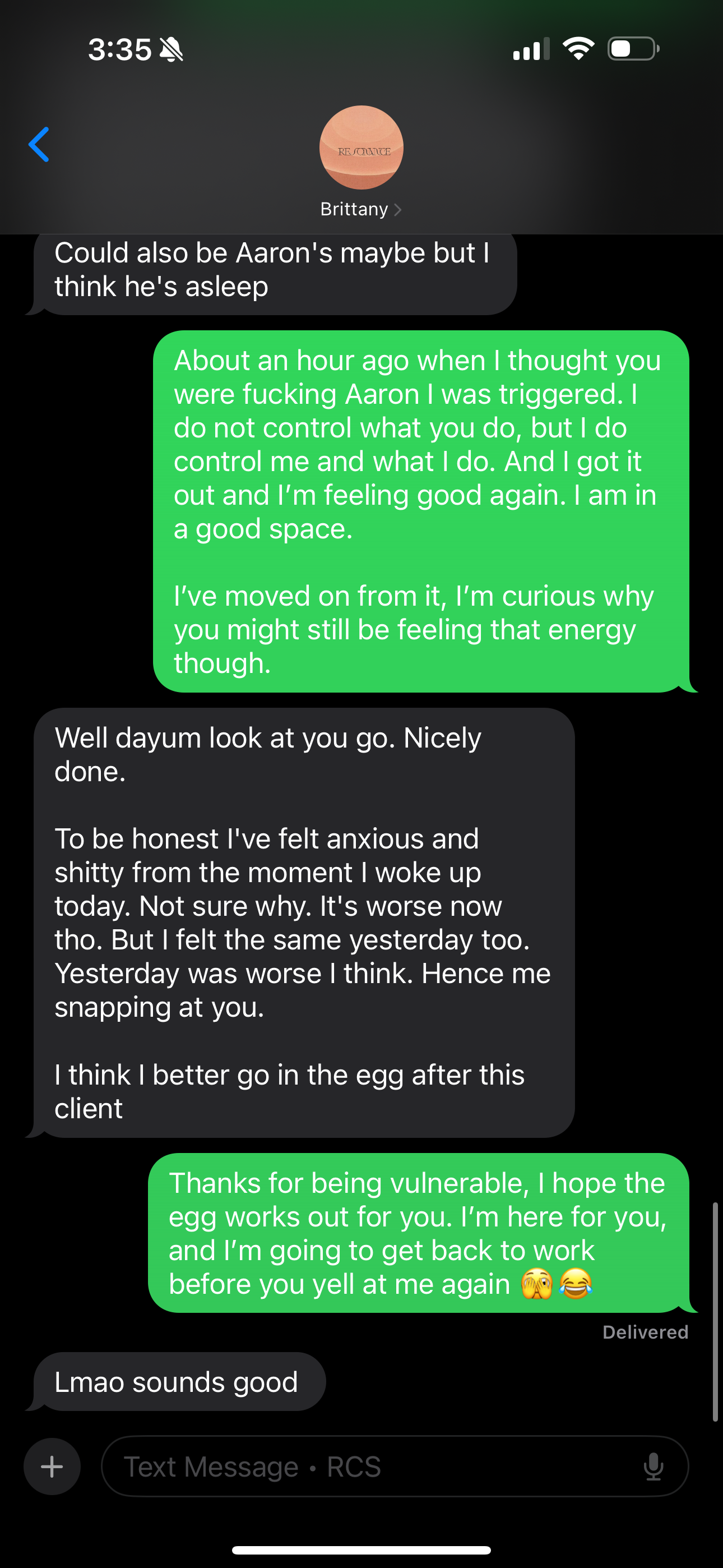Go back to the messages list

(x=39, y=145)
